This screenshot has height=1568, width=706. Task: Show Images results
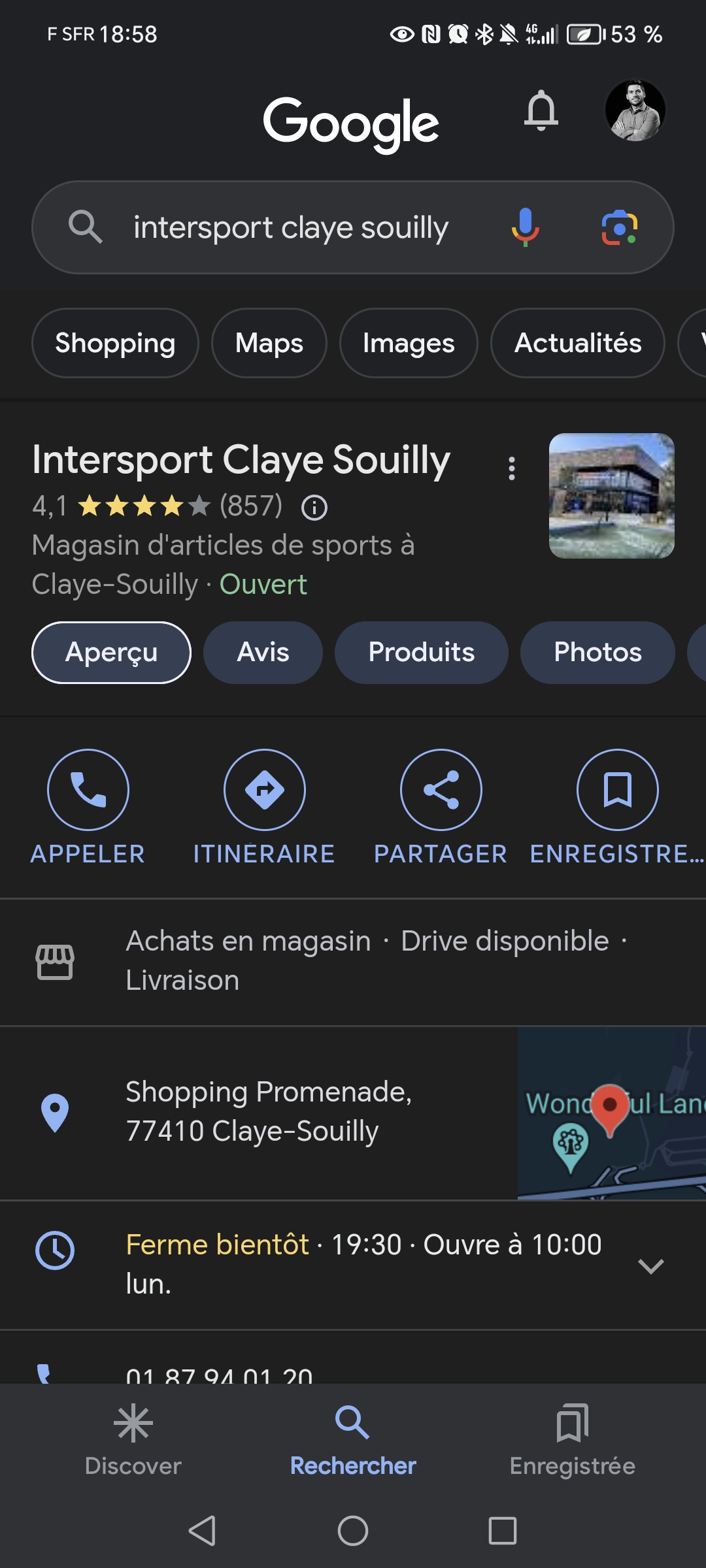(409, 343)
